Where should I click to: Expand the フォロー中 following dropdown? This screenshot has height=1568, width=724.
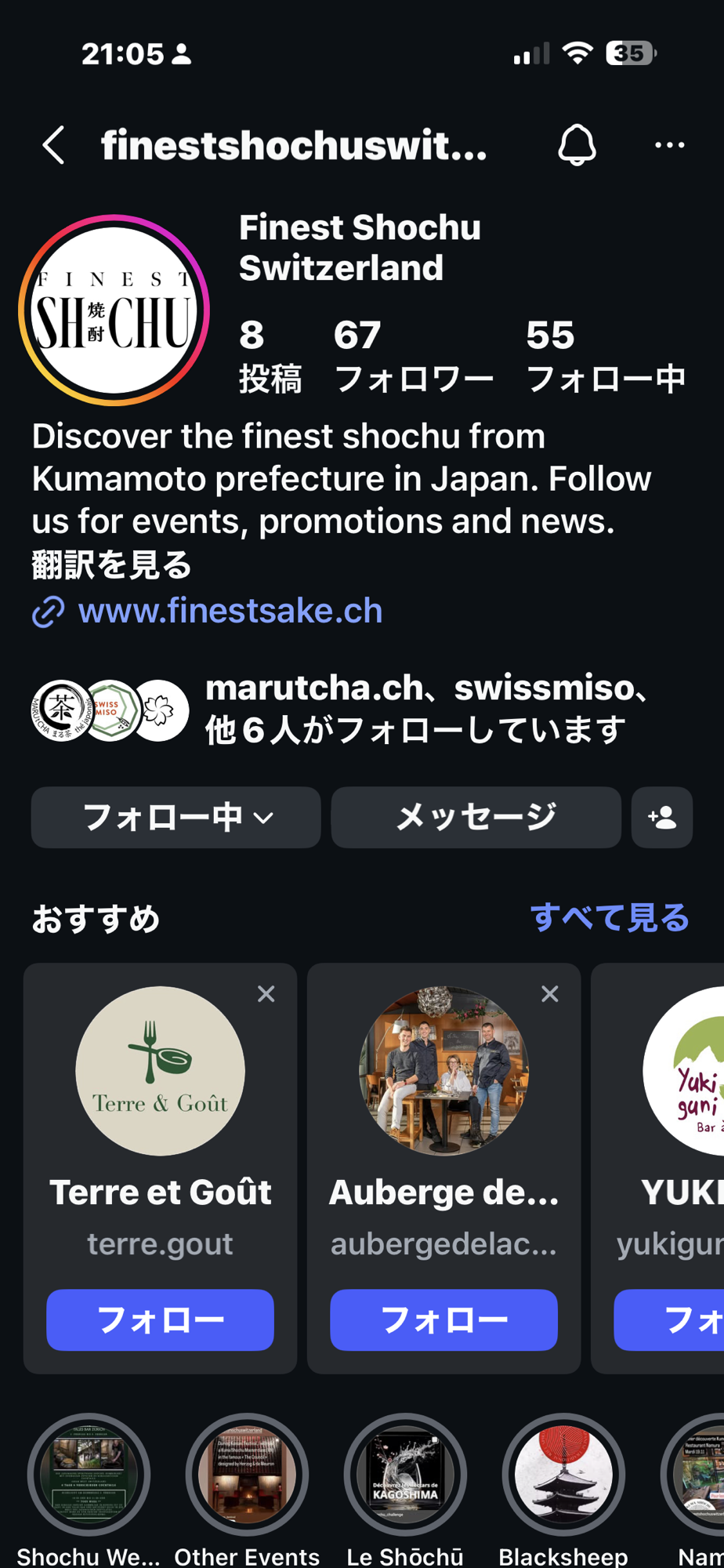point(176,817)
